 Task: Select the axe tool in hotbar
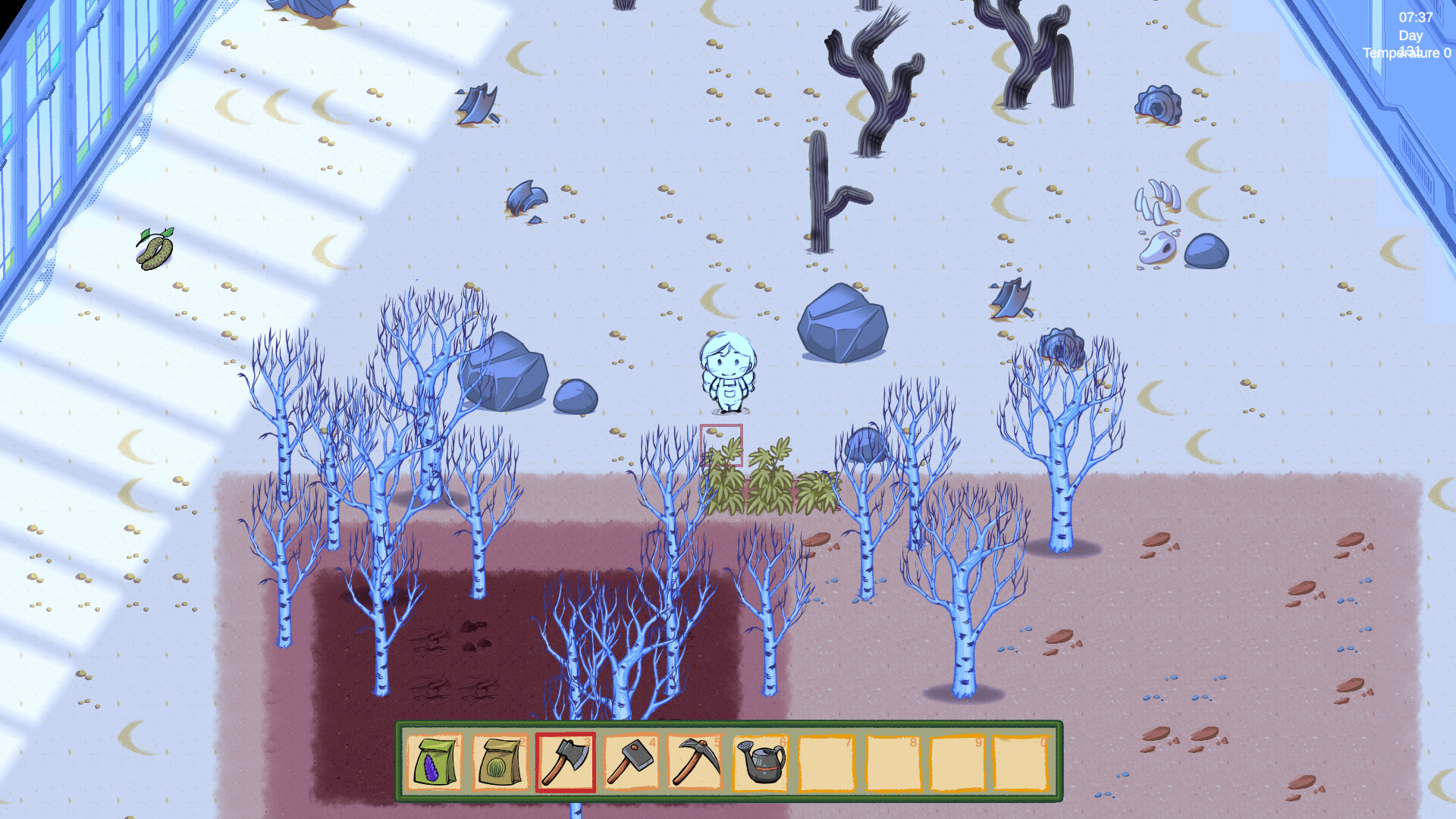coord(565,763)
